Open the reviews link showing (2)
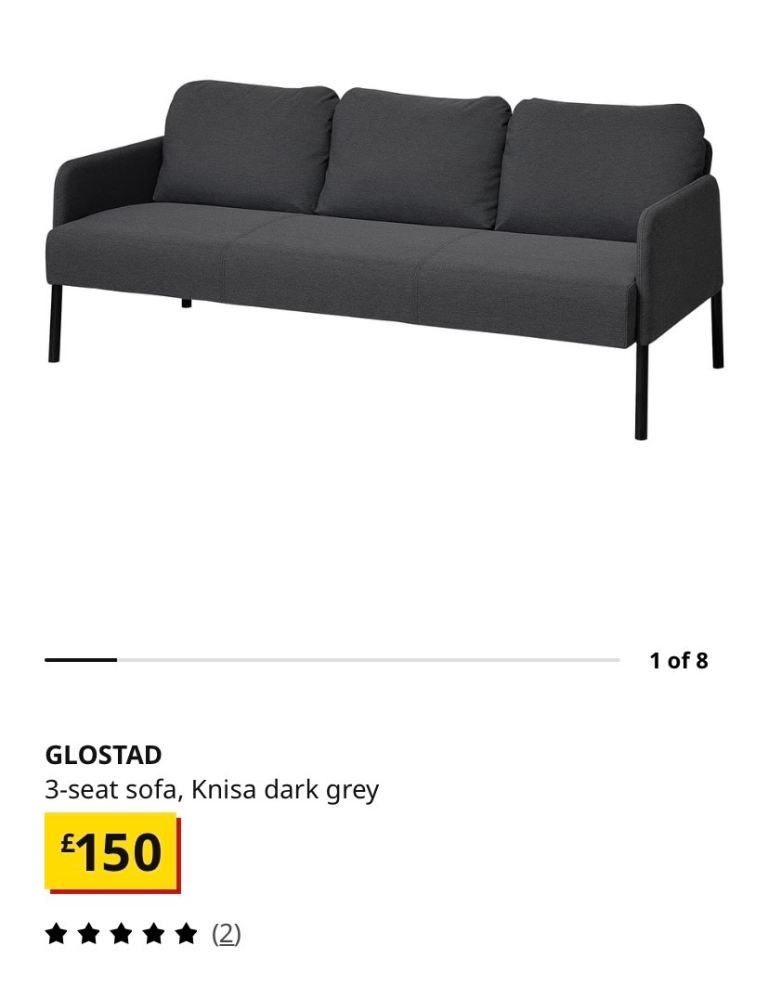The width and height of the screenshot is (768, 998). (x=226, y=934)
